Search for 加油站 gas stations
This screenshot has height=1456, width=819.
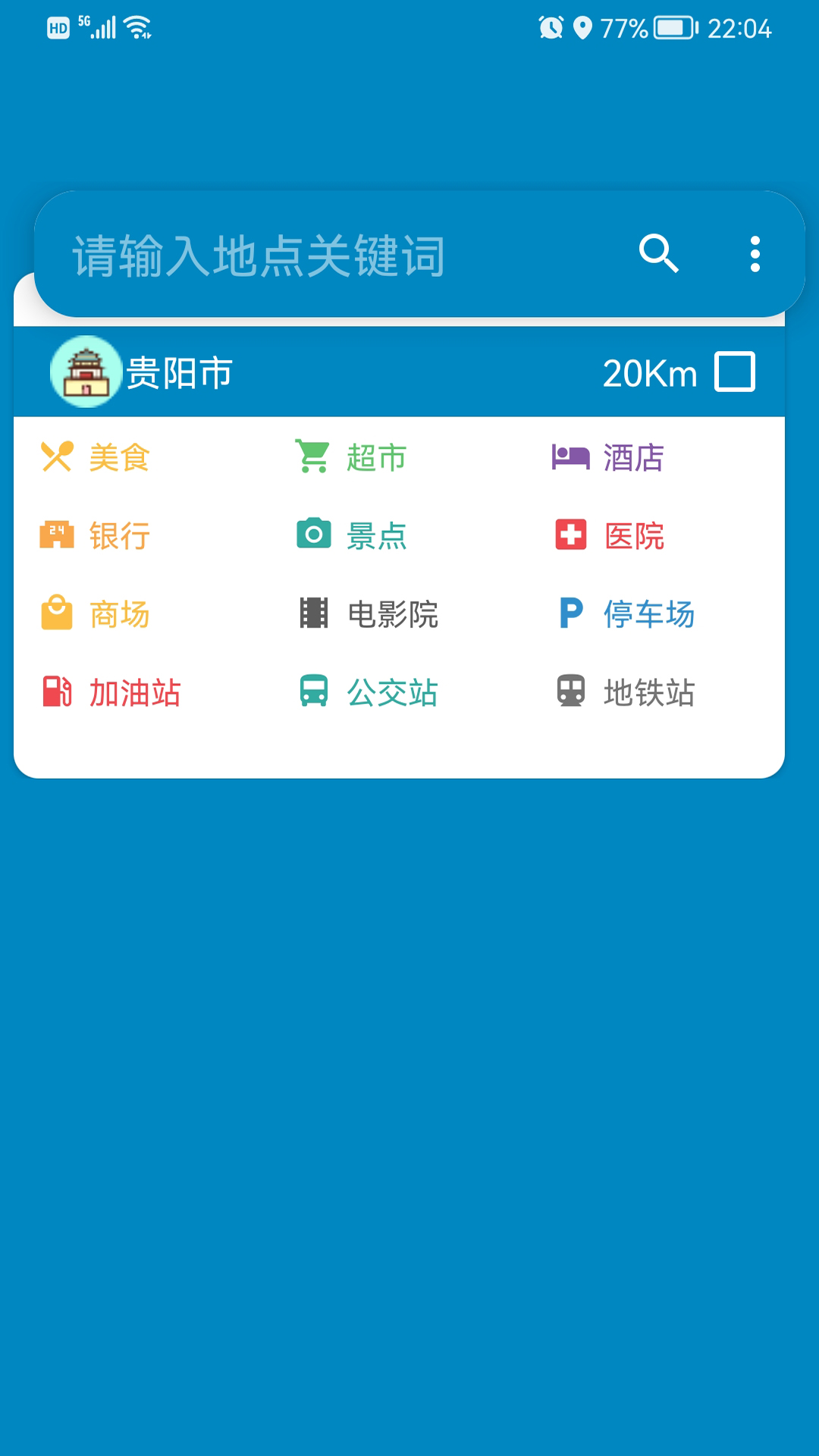[111, 692]
